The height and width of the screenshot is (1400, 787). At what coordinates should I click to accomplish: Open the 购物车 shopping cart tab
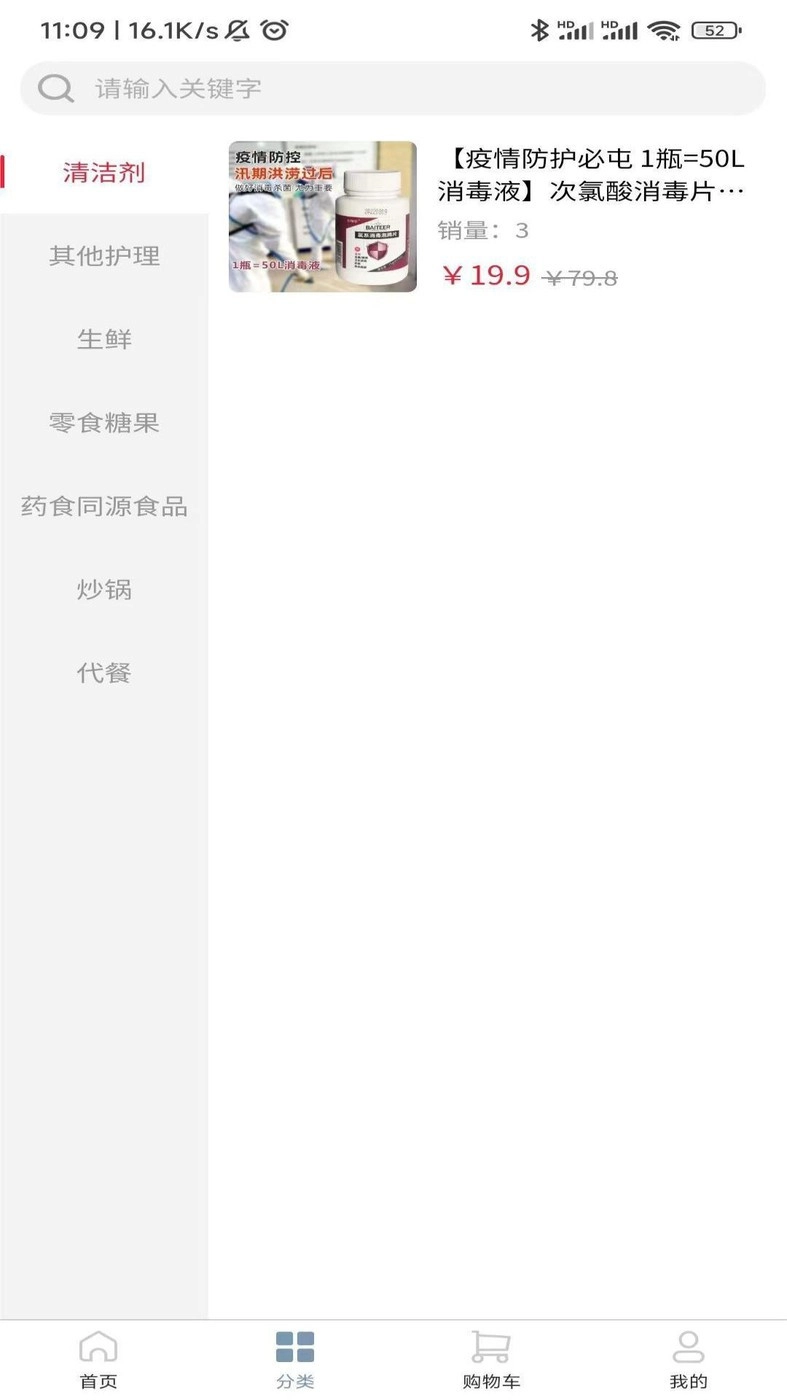491,1360
